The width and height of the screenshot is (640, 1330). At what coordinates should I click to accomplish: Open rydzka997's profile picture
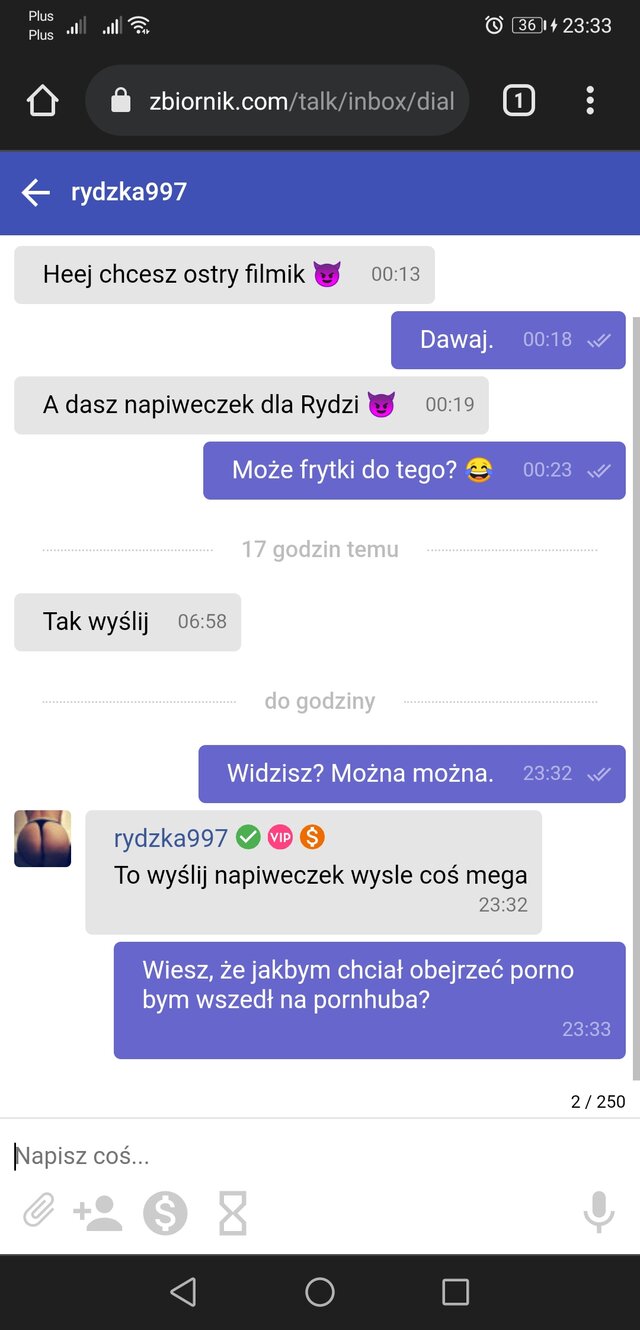(x=43, y=838)
